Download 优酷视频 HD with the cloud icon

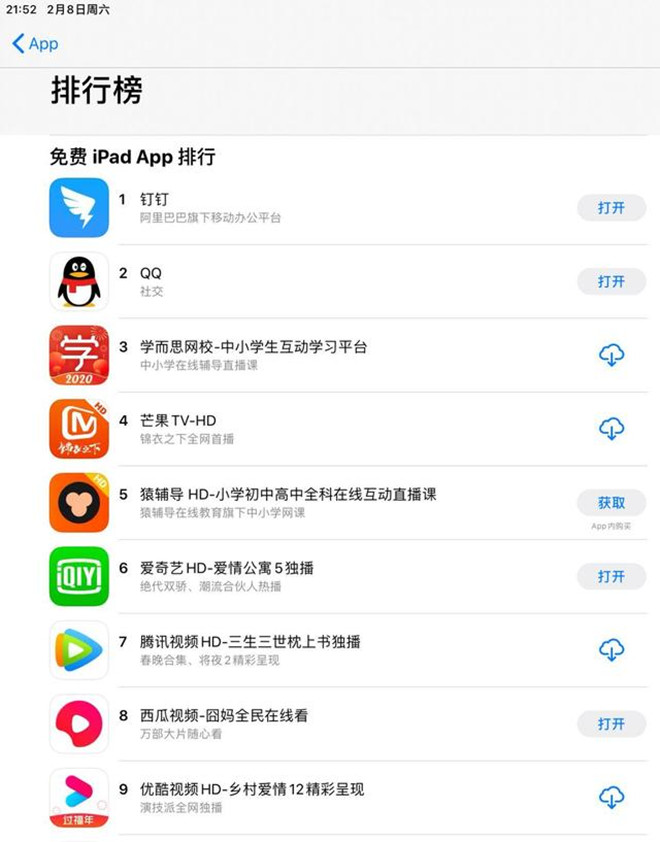[611, 797]
